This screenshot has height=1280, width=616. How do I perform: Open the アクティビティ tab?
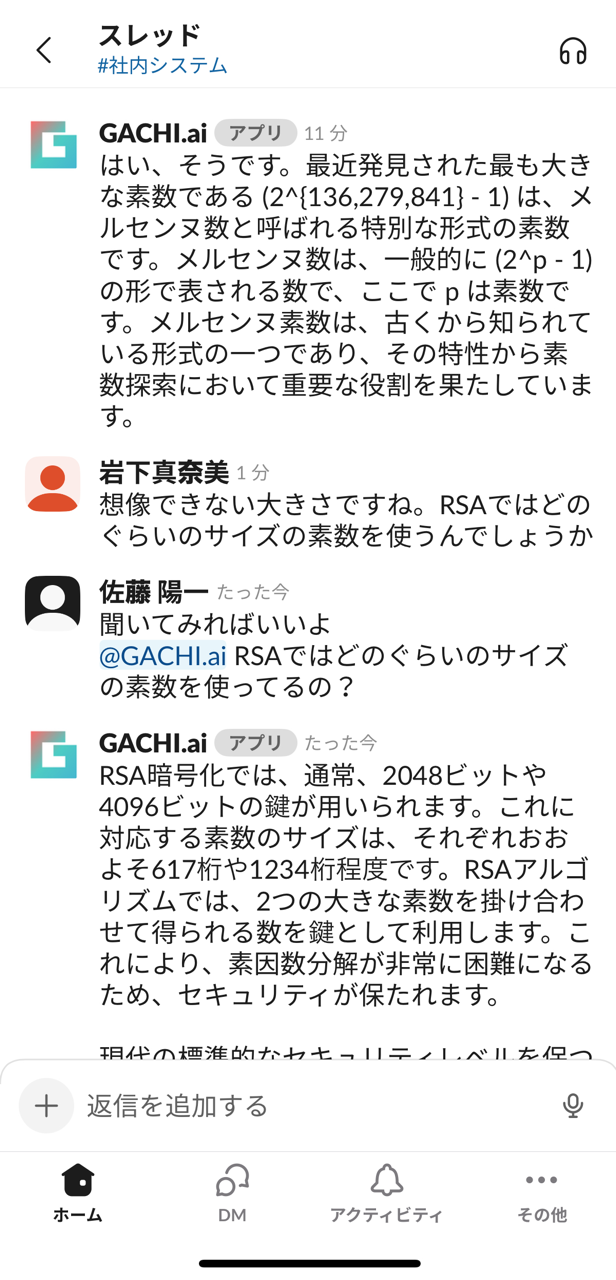point(386,1194)
